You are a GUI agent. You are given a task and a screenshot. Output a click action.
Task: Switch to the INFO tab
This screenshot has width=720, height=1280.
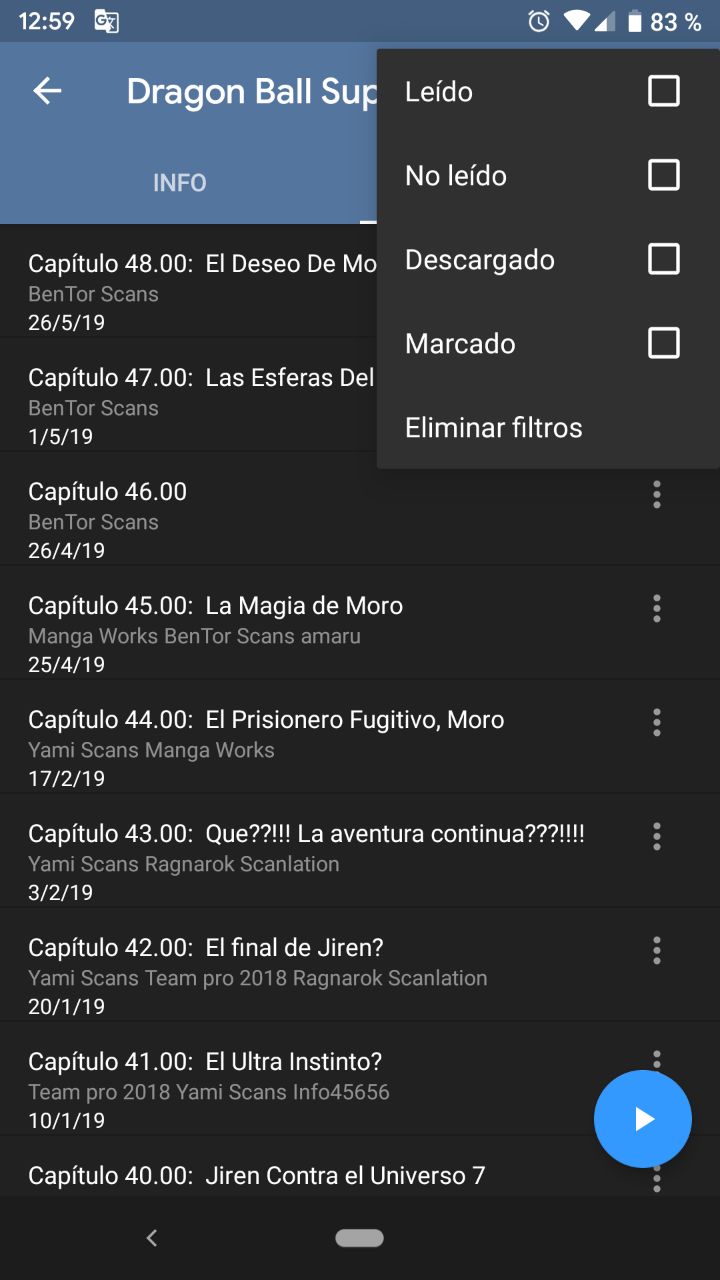[x=180, y=183]
